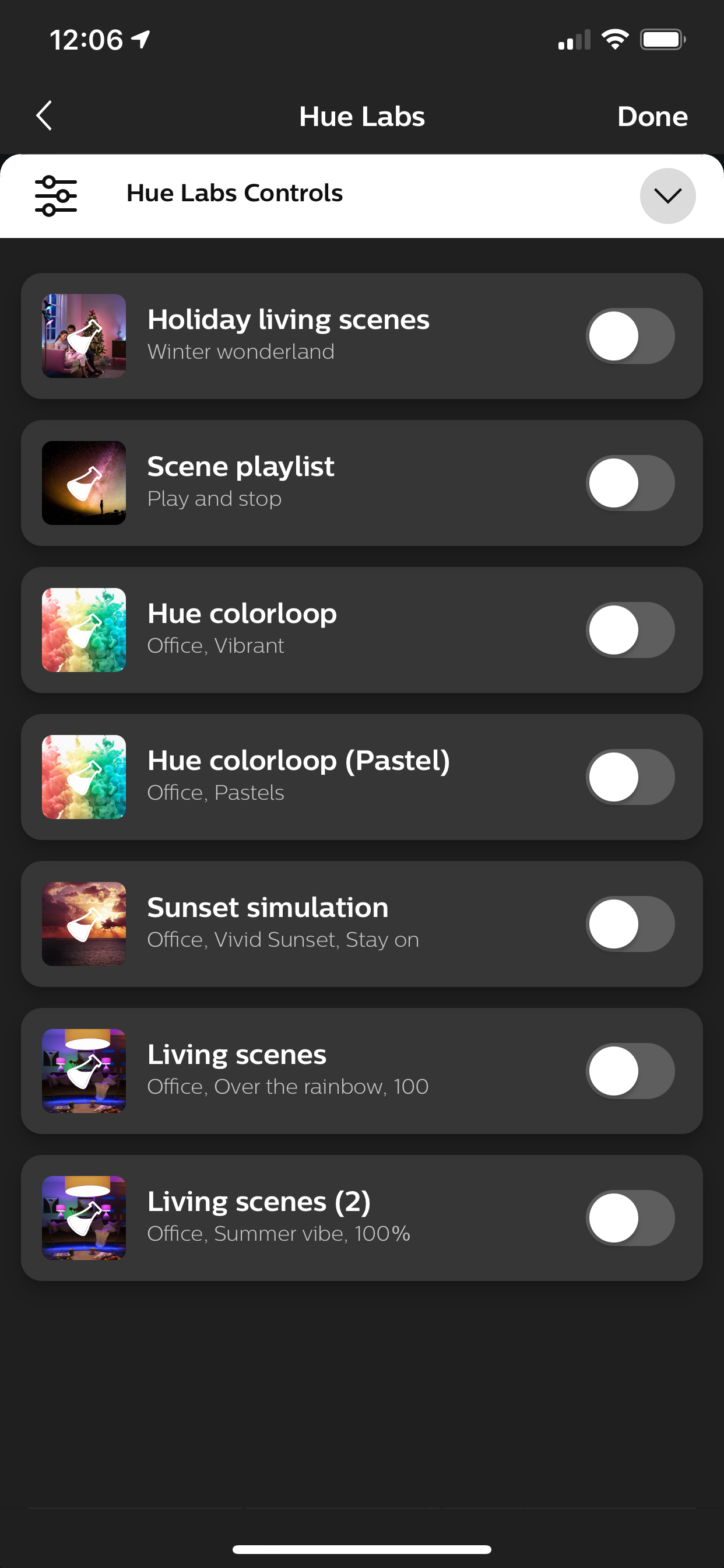Enable Sunset simulation toggle
Screen dimensions: 724x1568
(630, 924)
